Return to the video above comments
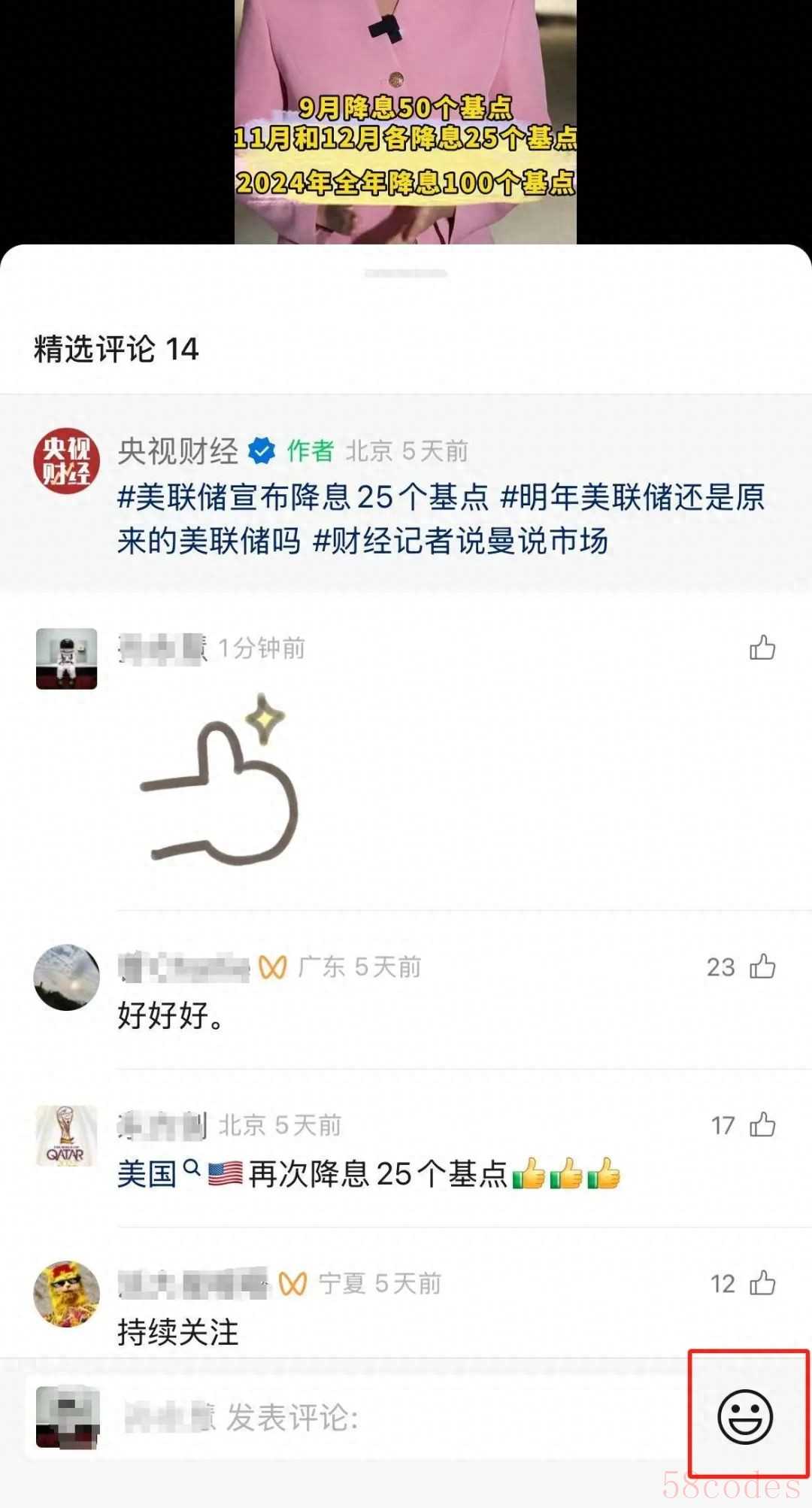This screenshot has height=1508, width=812. (406, 120)
